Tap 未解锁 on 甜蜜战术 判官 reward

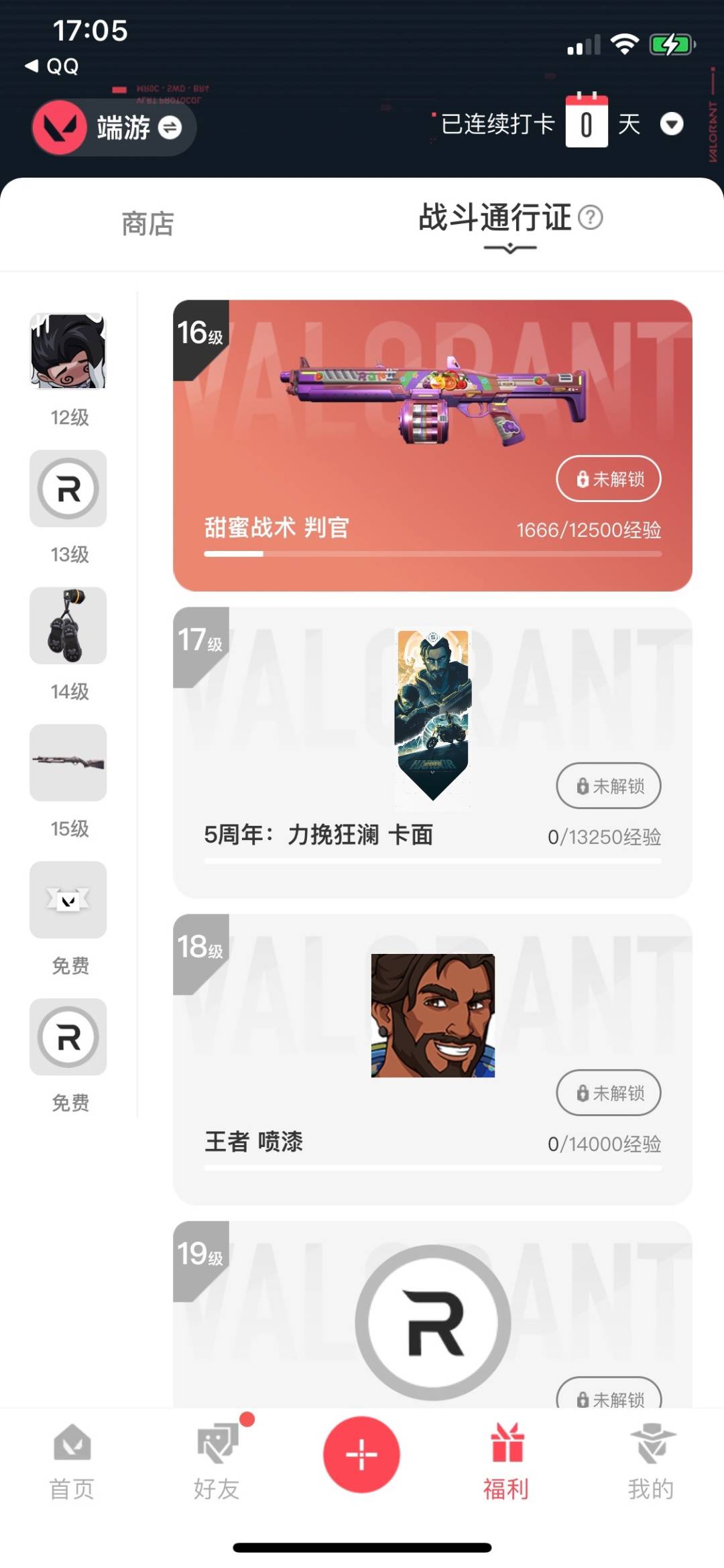click(x=609, y=479)
